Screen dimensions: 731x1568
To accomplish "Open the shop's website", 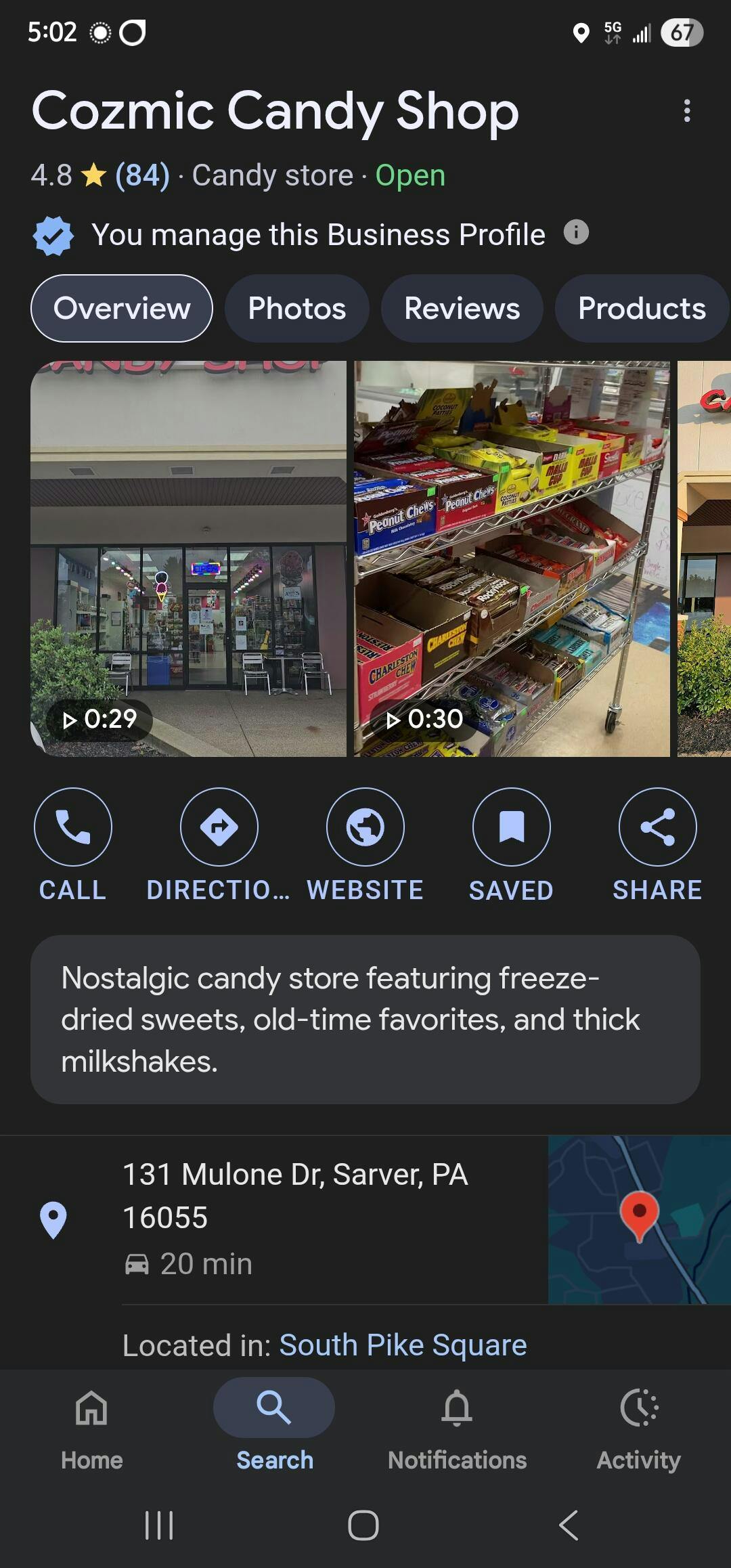I will [365, 846].
